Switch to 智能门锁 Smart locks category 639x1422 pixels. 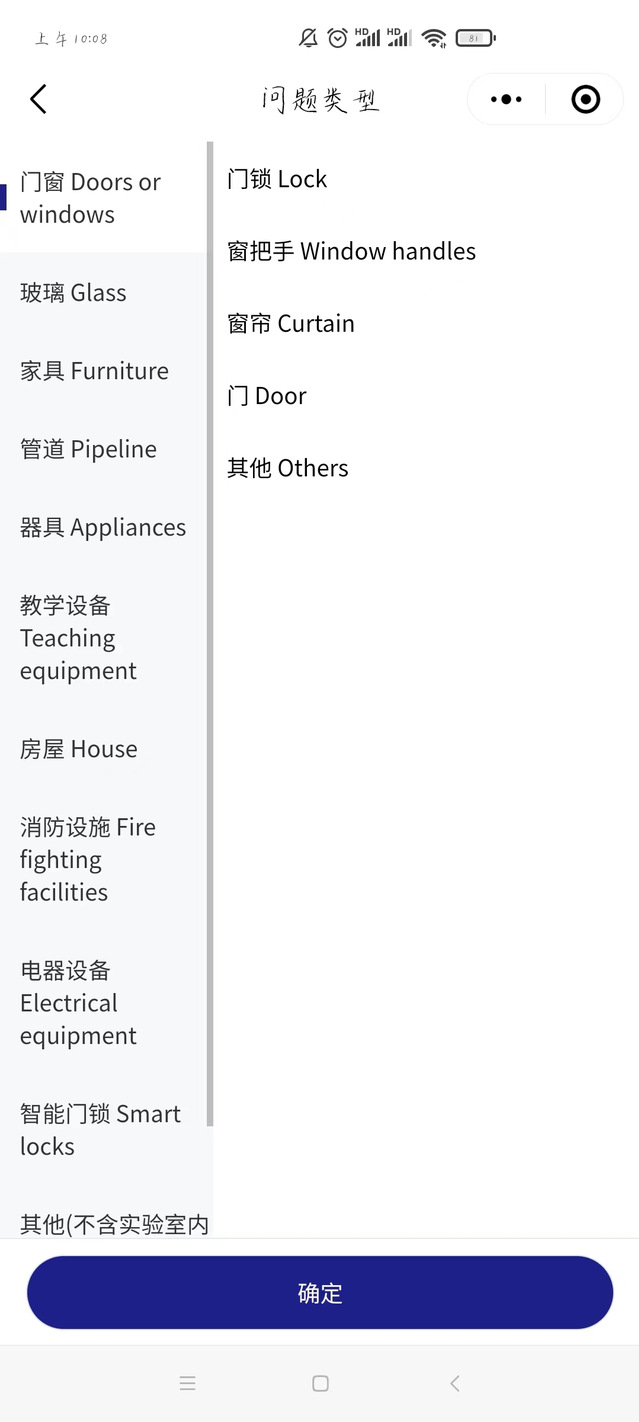(x=100, y=1130)
